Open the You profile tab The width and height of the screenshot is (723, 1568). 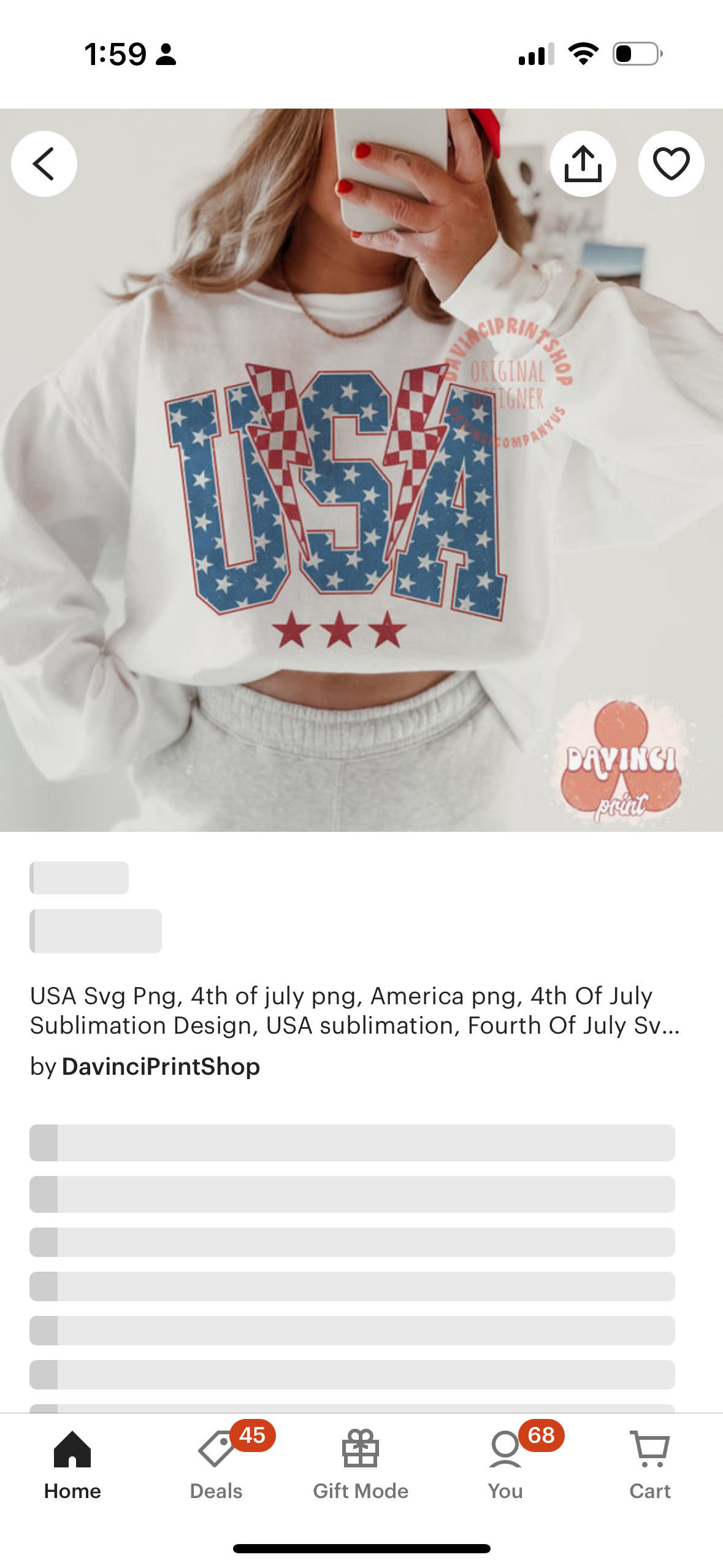click(x=505, y=1465)
